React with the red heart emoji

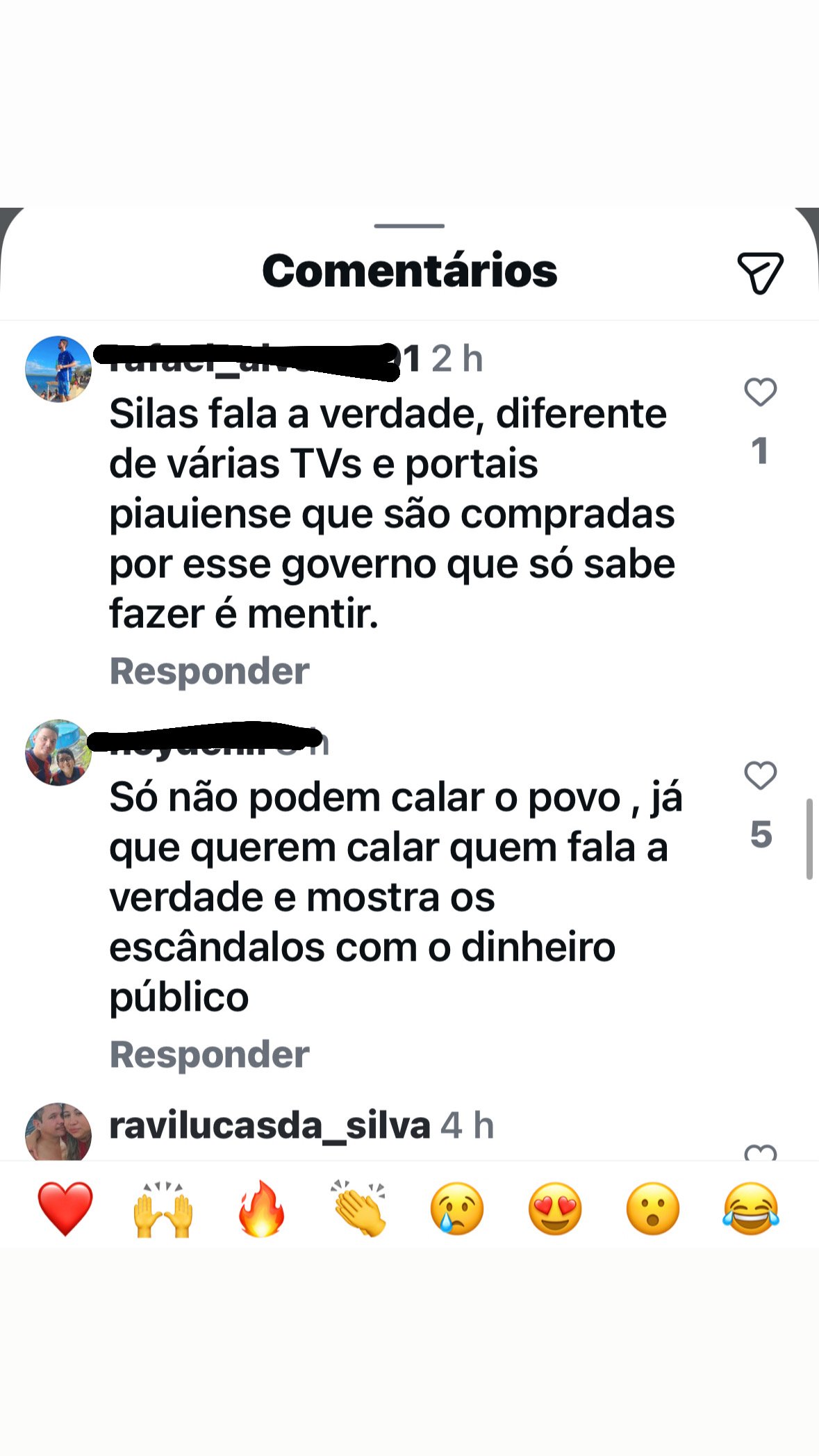(65, 1209)
